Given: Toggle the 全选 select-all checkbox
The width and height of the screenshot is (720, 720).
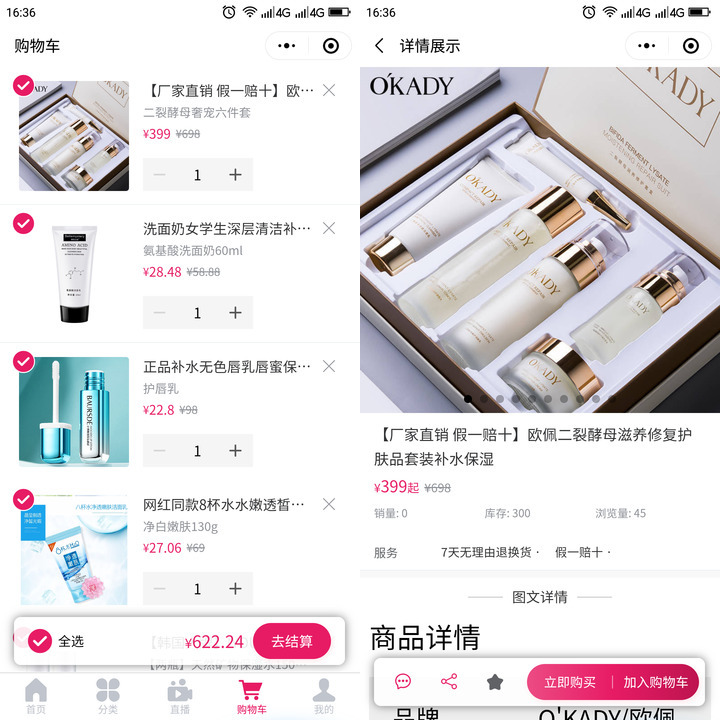Looking at the screenshot, I should tap(40, 641).
